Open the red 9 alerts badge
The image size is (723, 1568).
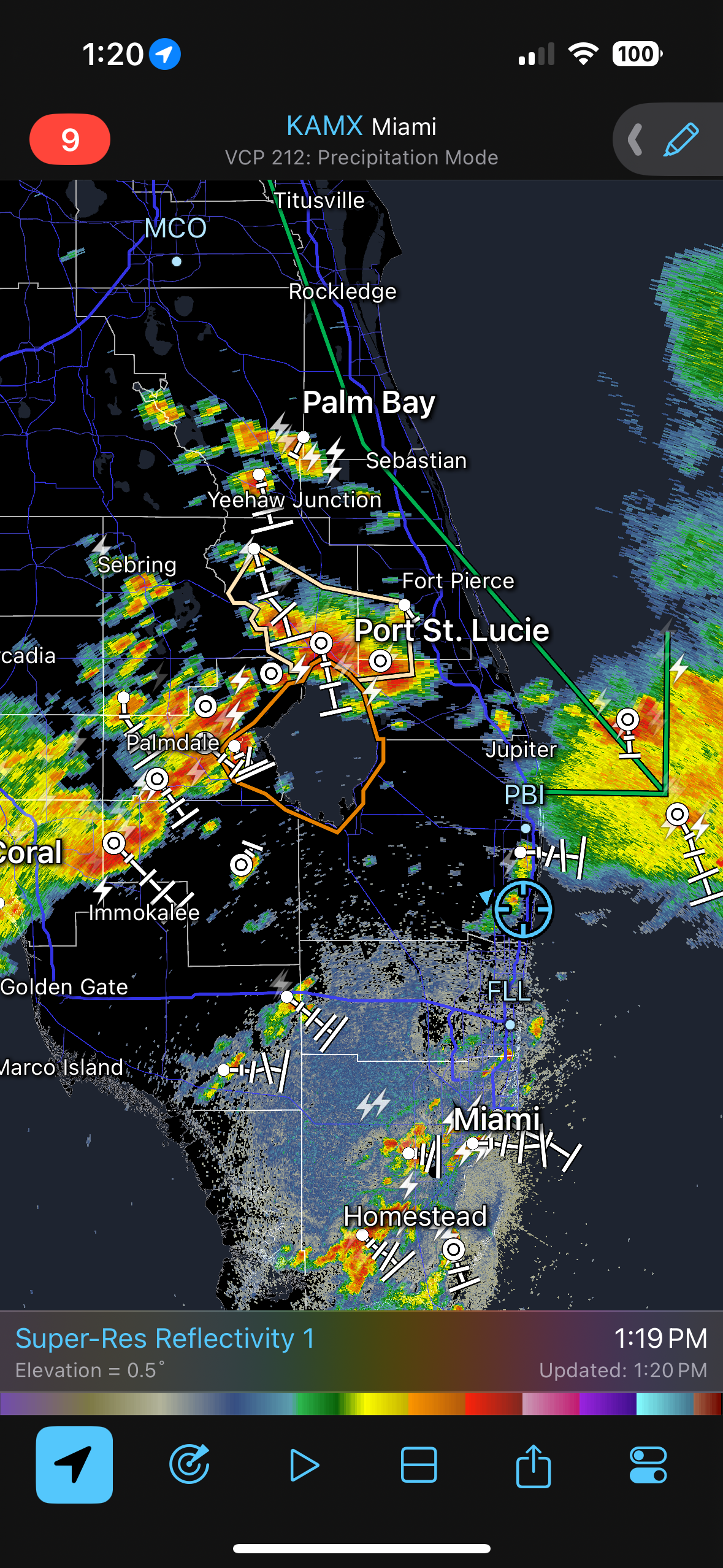click(70, 139)
